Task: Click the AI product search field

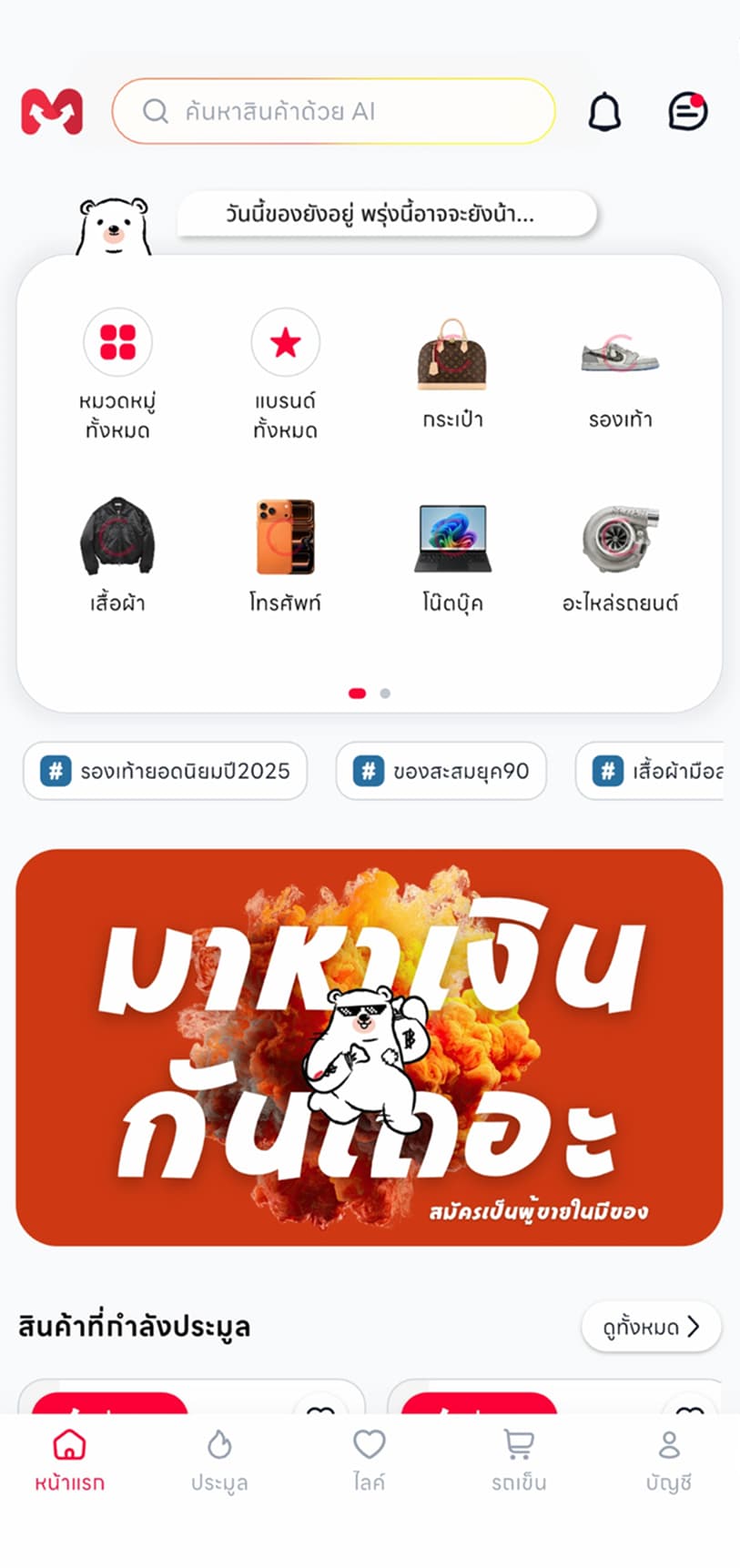Action: [333, 111]
